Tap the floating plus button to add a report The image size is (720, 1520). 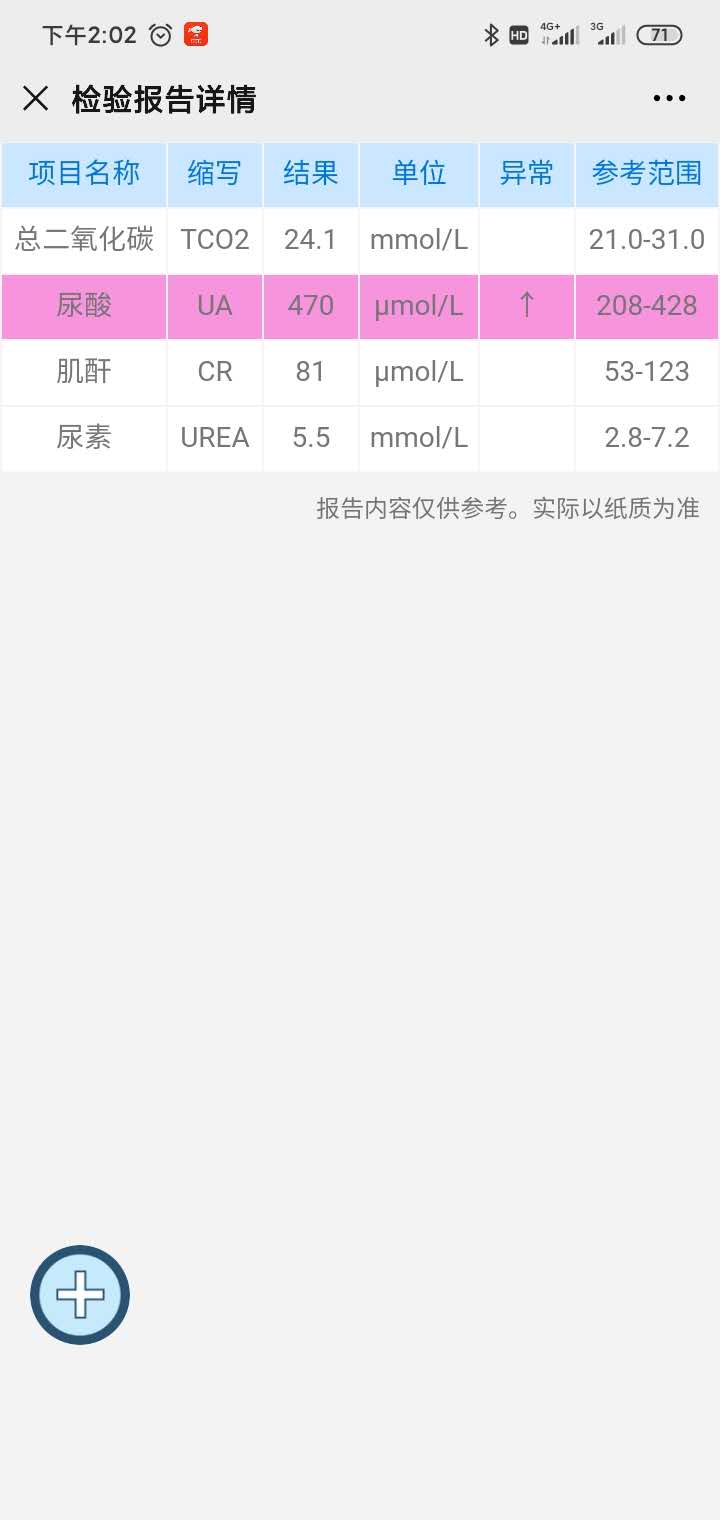coord(79,1294)
